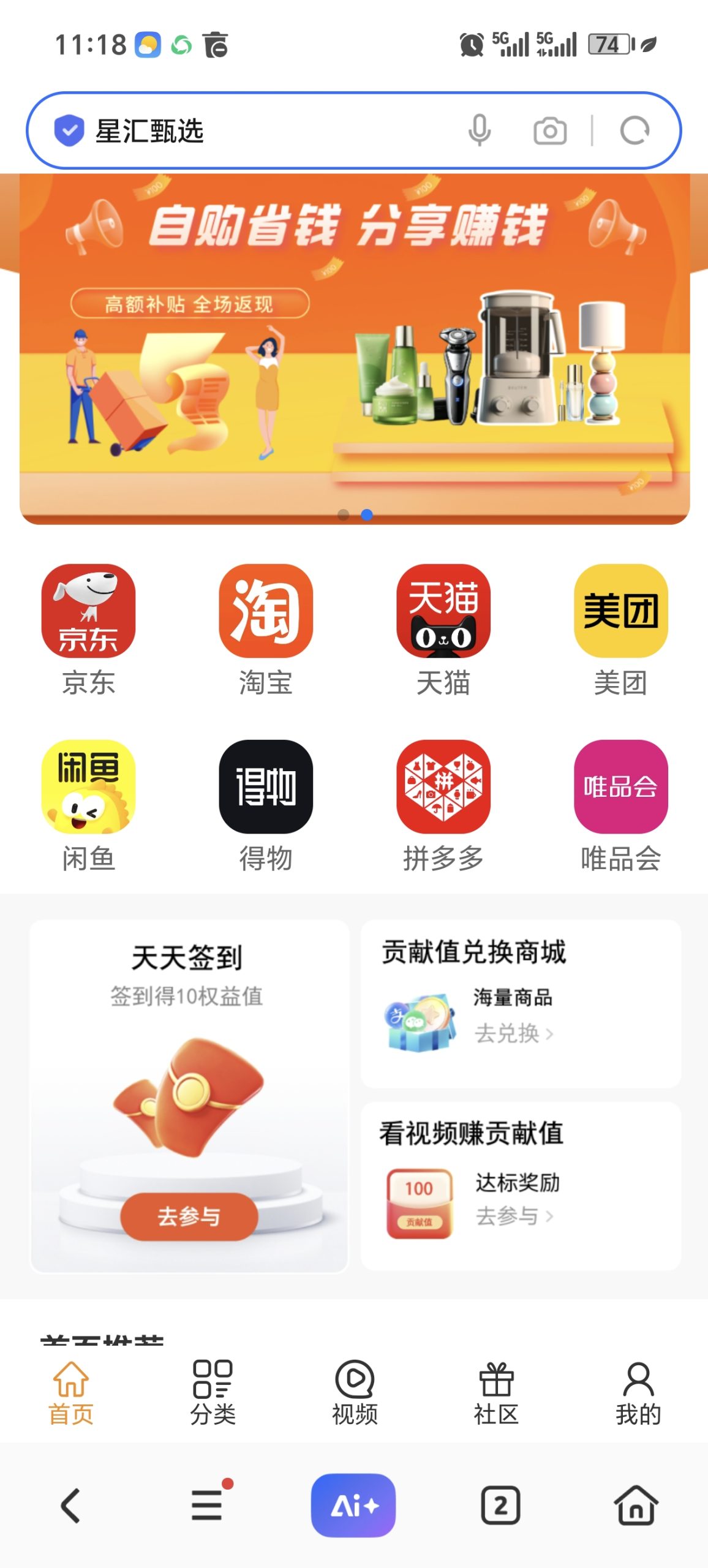Open the 京东 shortcut
Screen dimensions: 708x1568
tap(88, 630)
